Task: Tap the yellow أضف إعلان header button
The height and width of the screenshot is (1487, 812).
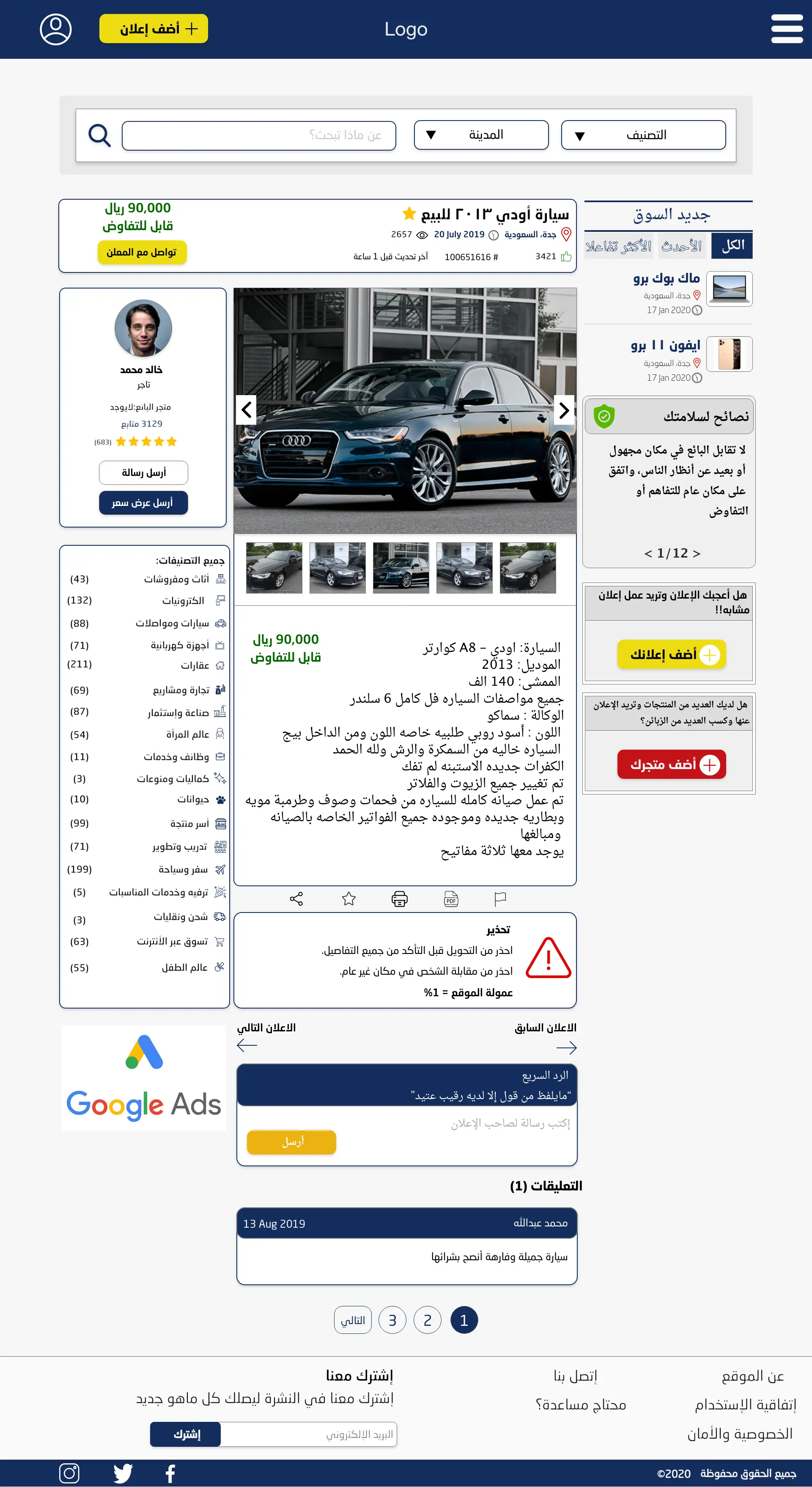Action: pyautogui.click(x=154, y=29)
